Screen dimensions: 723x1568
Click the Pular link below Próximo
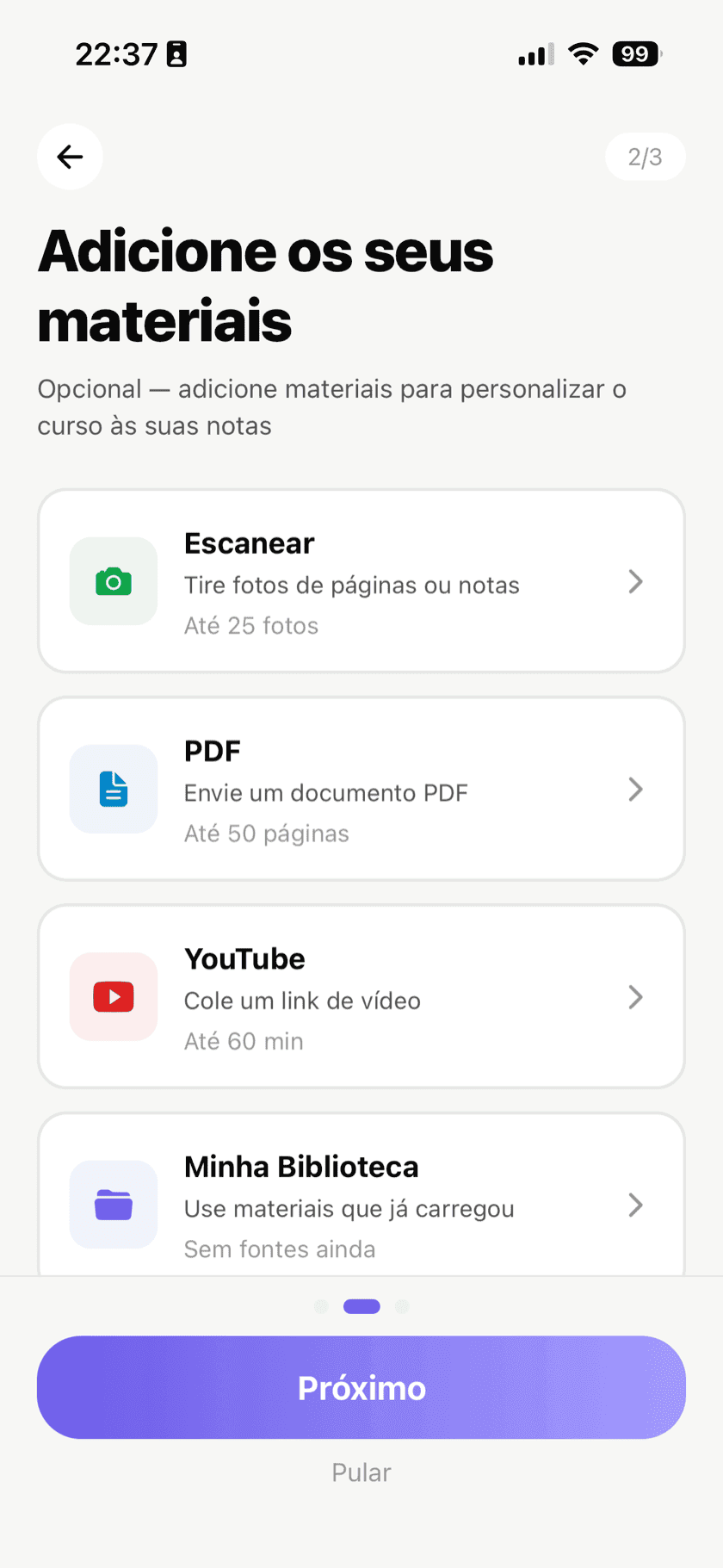(x=361, y=1472)
